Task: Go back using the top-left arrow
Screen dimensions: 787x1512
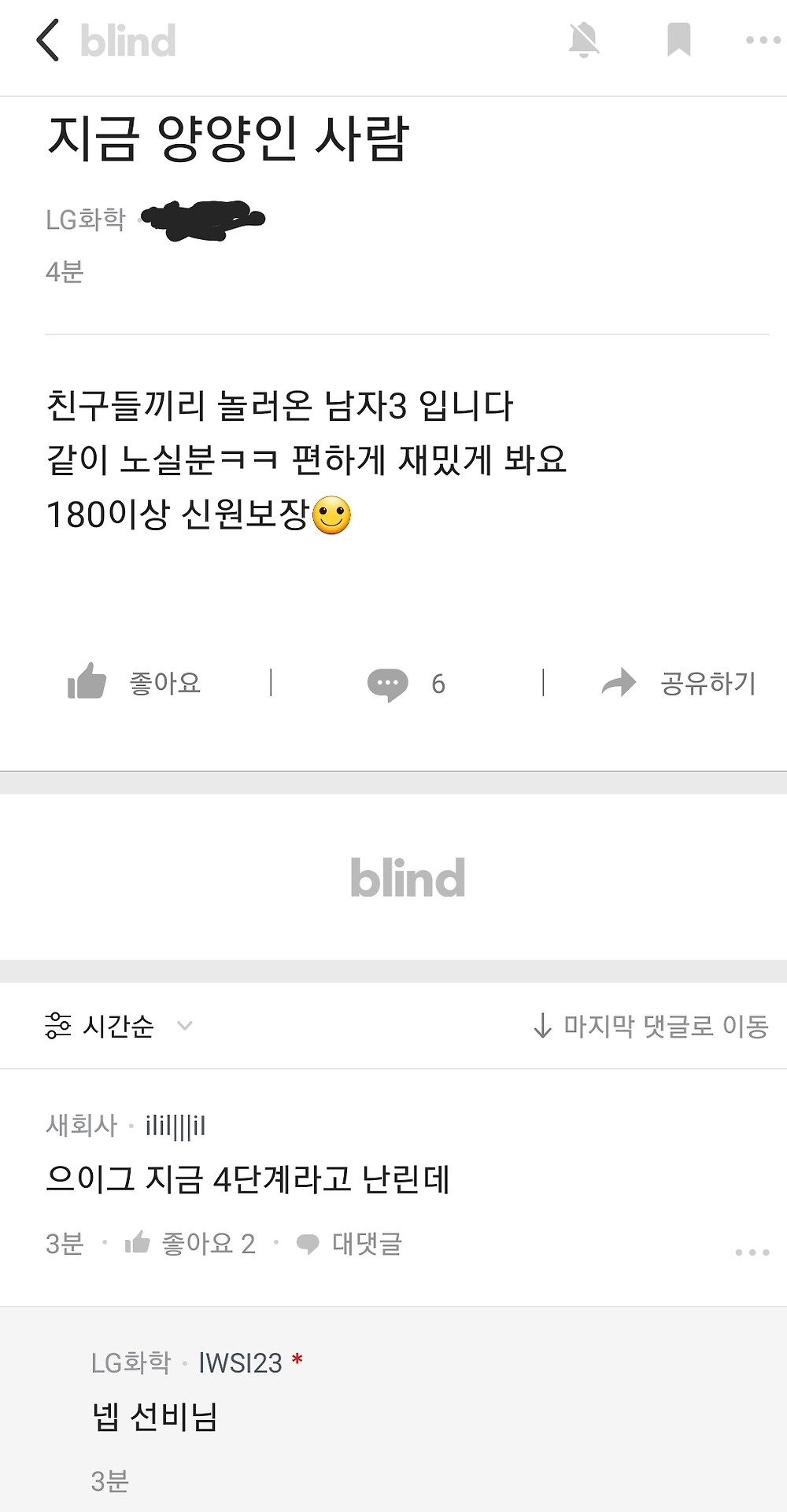Action: tap(47, 40)
